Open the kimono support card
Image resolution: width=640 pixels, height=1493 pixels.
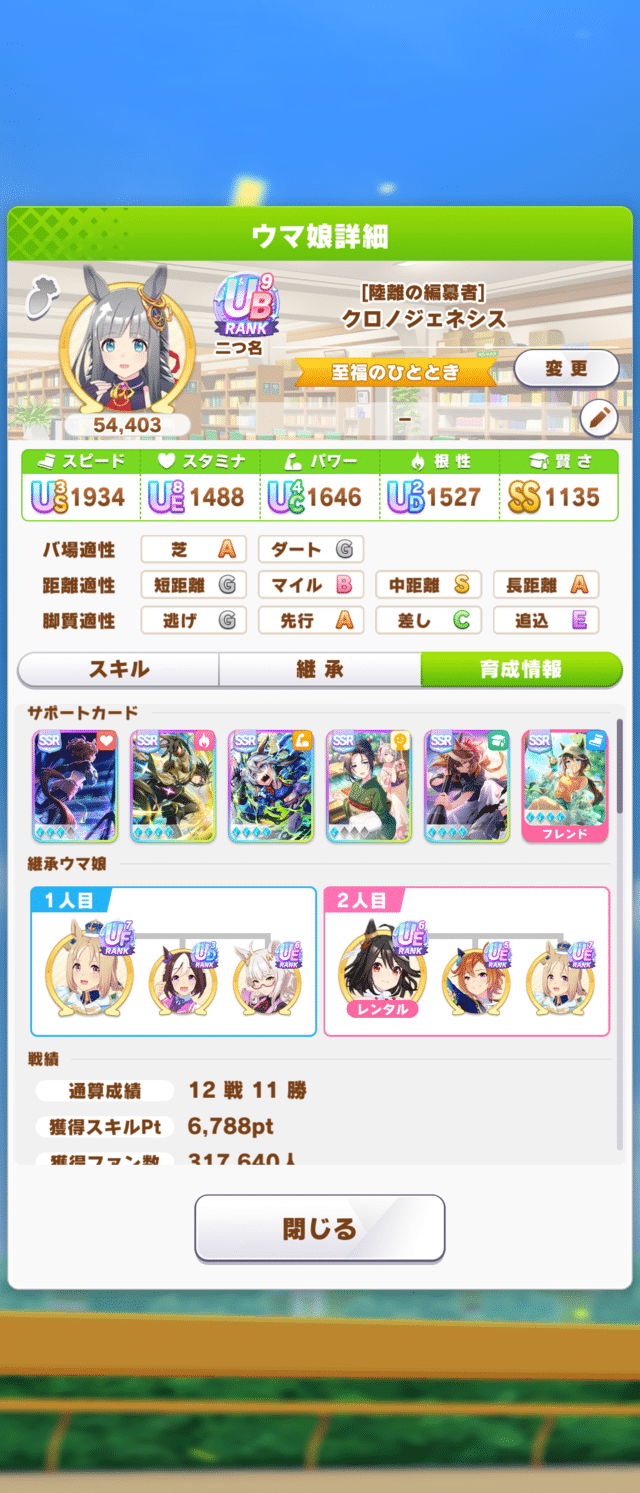(369, 785)
